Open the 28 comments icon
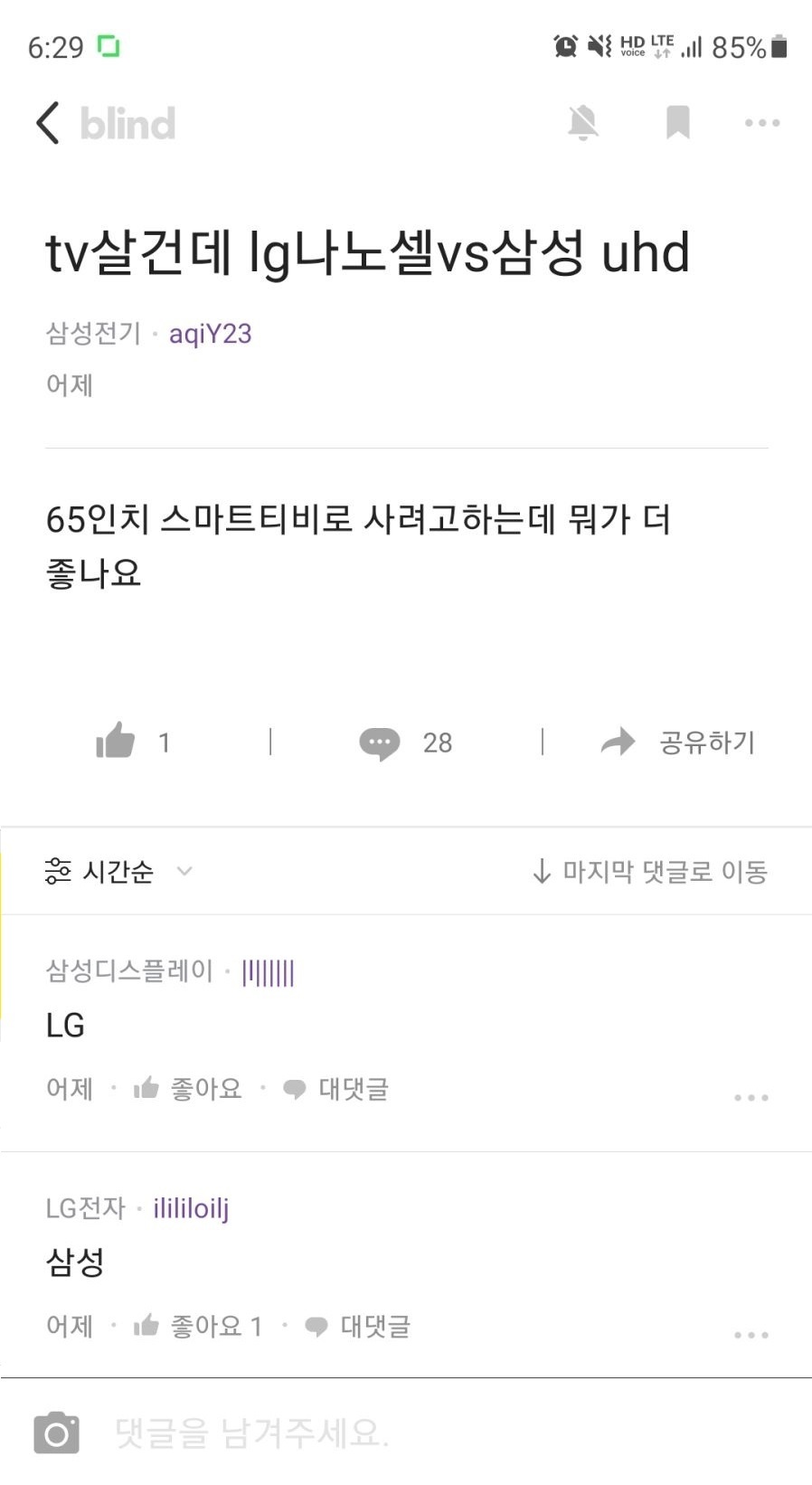Image resolution: width=812 pixels, height=1485 pixels. coord(380,742)
